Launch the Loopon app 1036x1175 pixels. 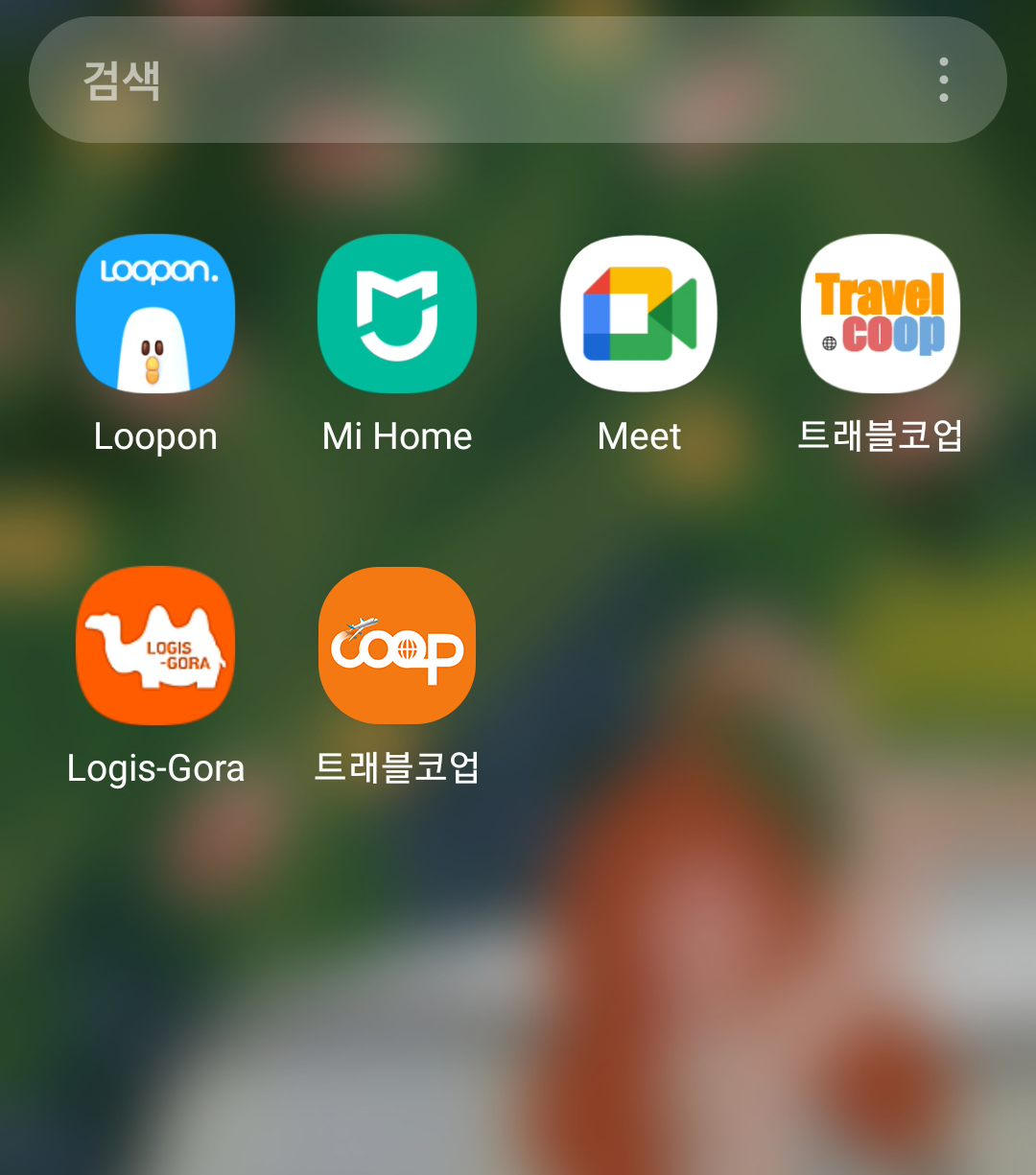(x=155, y=314)
